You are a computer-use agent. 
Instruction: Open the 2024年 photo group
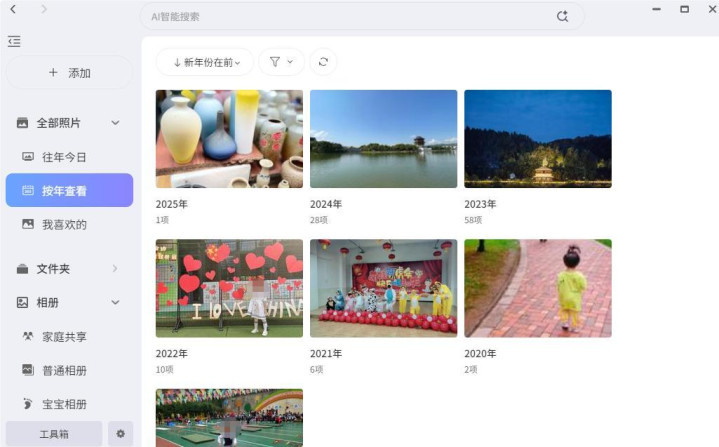[x=383, y=139]
